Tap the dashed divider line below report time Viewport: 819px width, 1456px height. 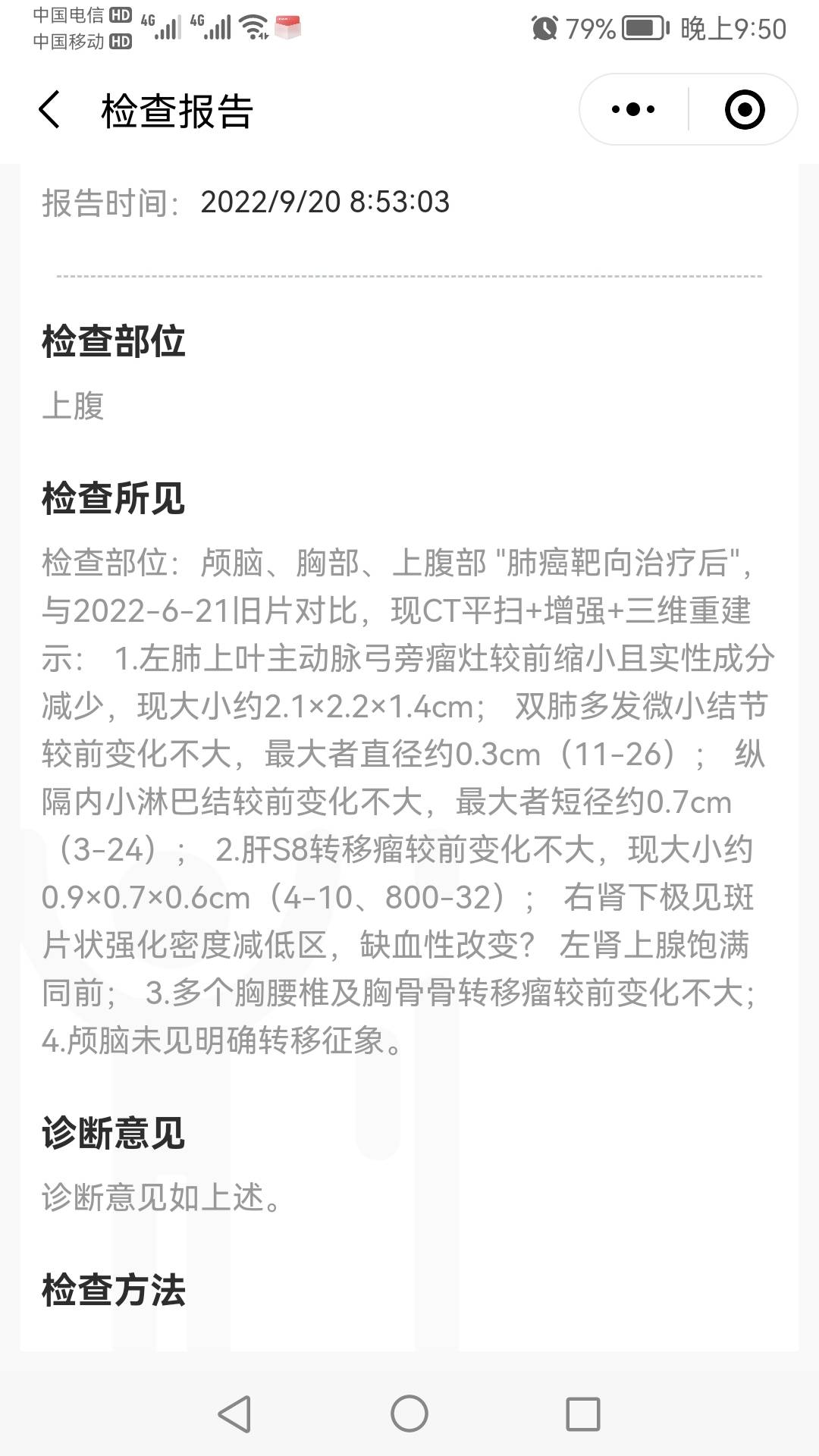pyautogui.click(x=409, y=277)
